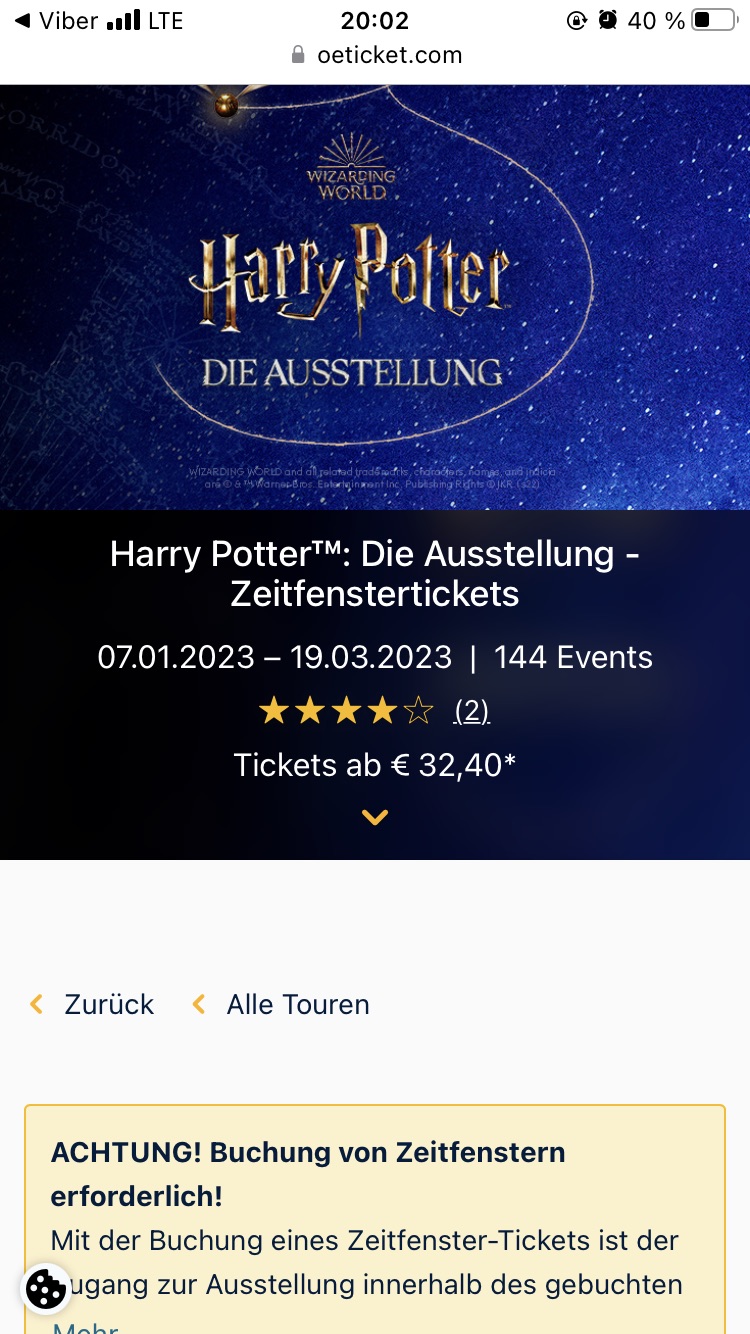Go back with the Zurück link

[92, 1004]
